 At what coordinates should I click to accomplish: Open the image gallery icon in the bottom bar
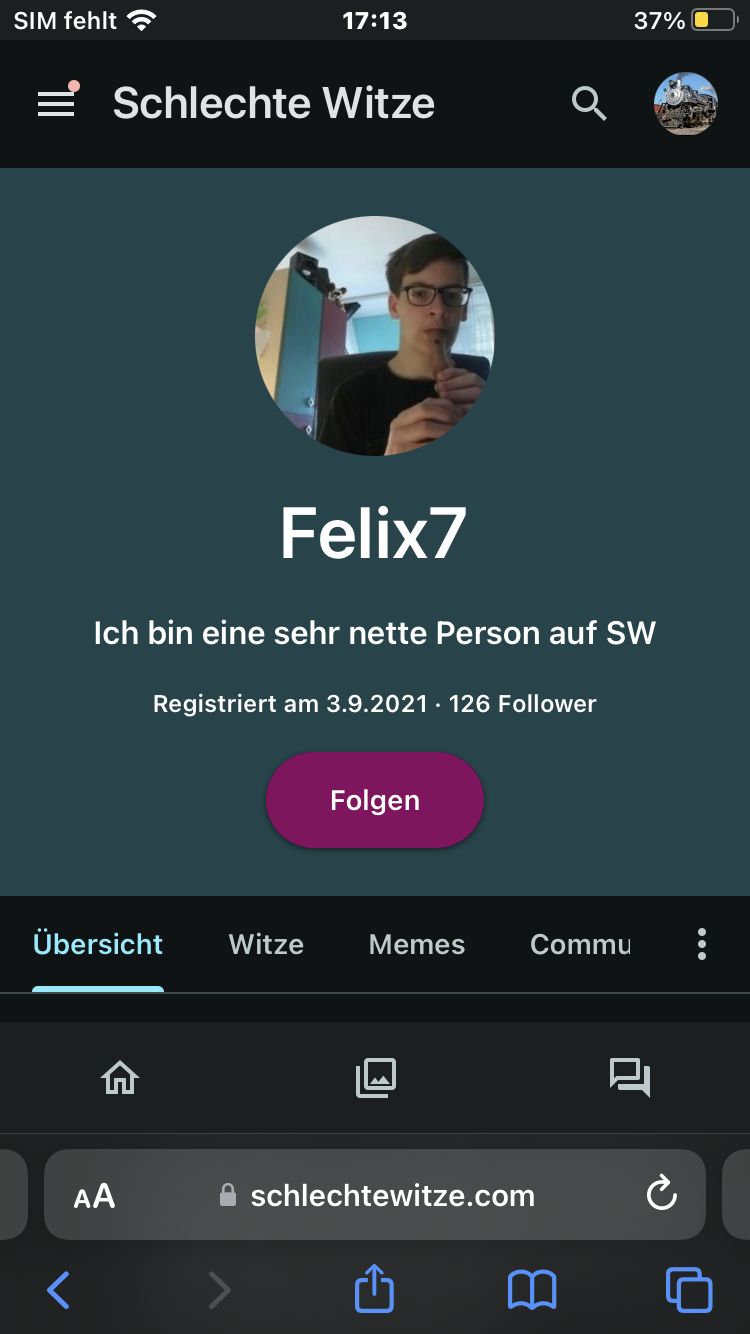point(376,1078)
